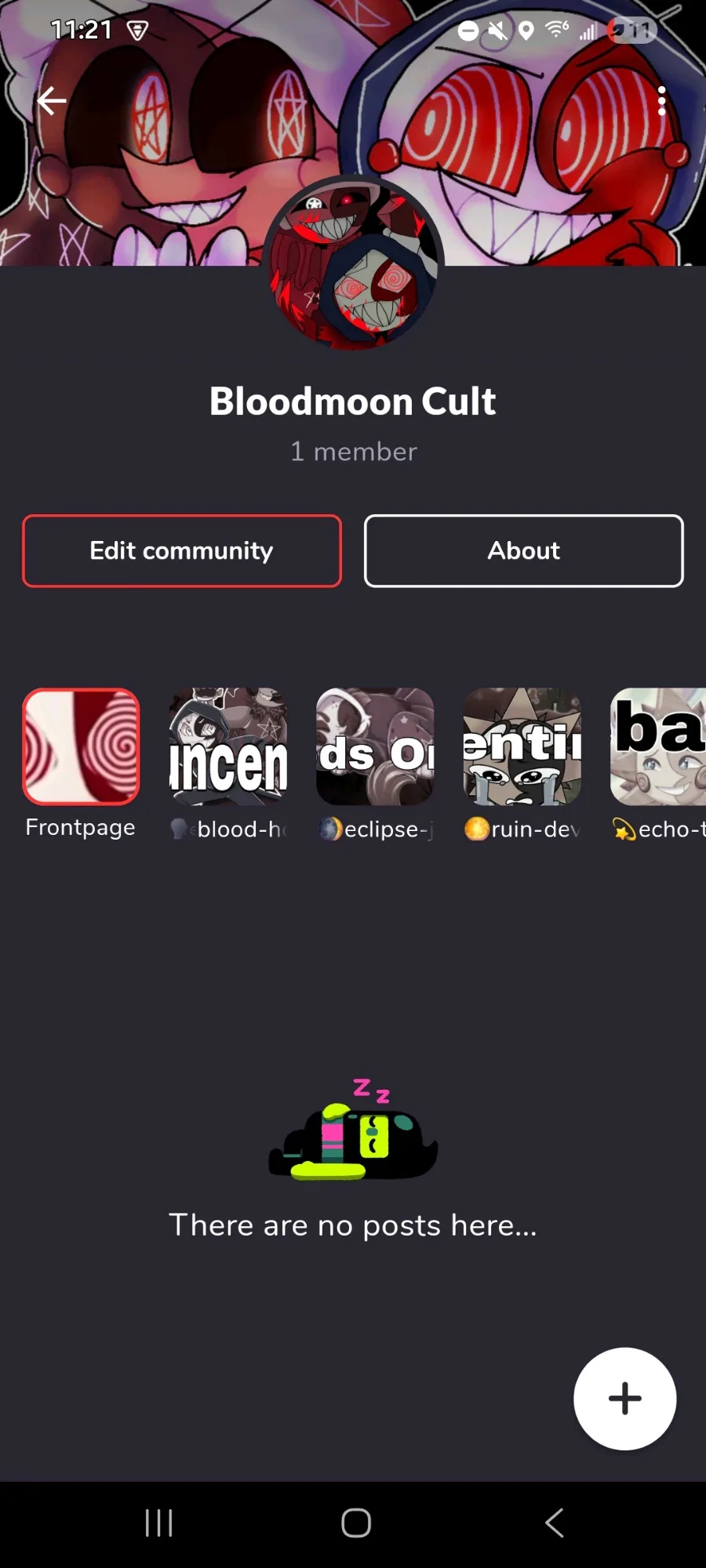Screen dimensions: 706x1568
Task: Go back using the top-left arrow
Action: pyautogui.click(x=52, y=100)
